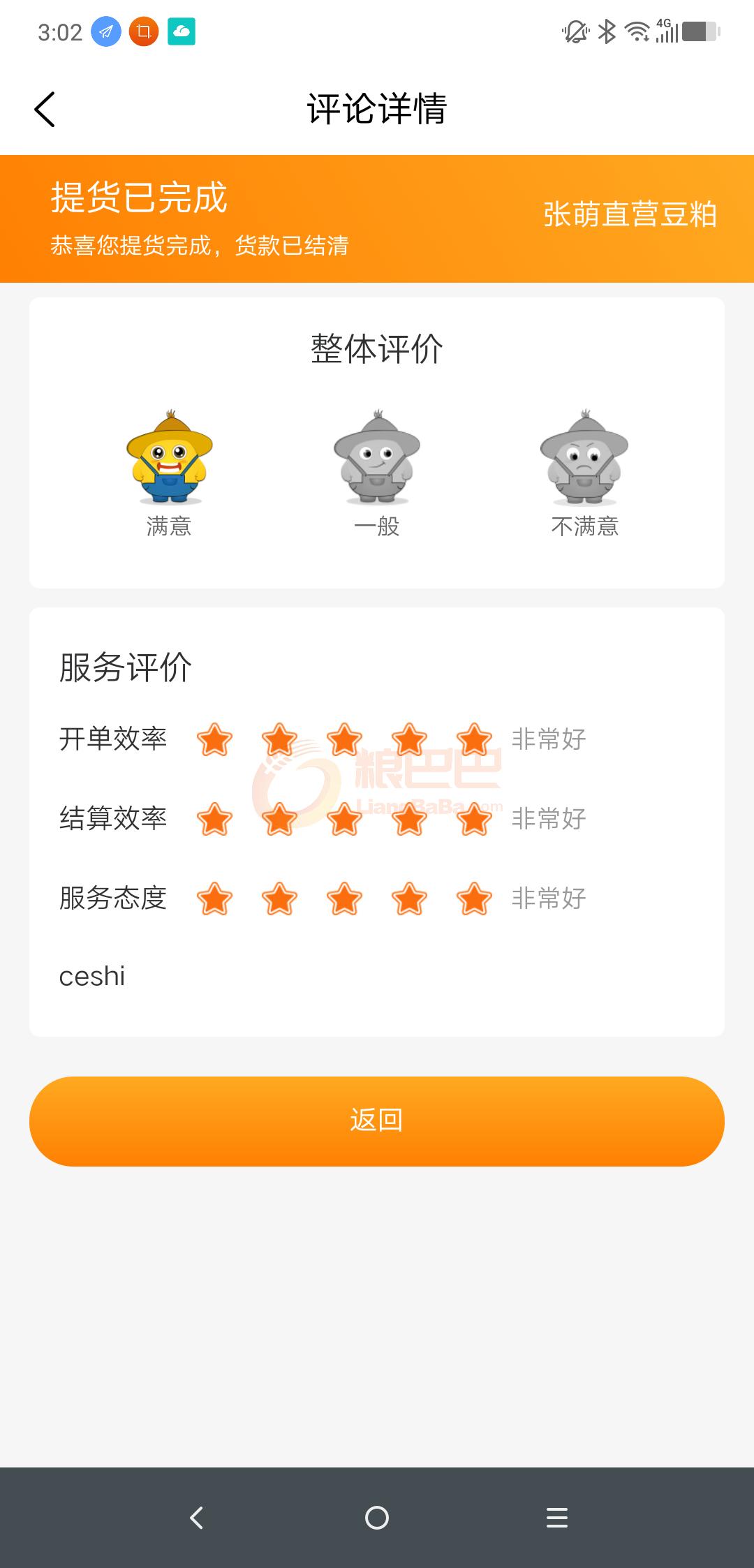Tap the teal cloud app icon in status bar
This screenshot has height=1568, width=754.
tap(182, 32)
